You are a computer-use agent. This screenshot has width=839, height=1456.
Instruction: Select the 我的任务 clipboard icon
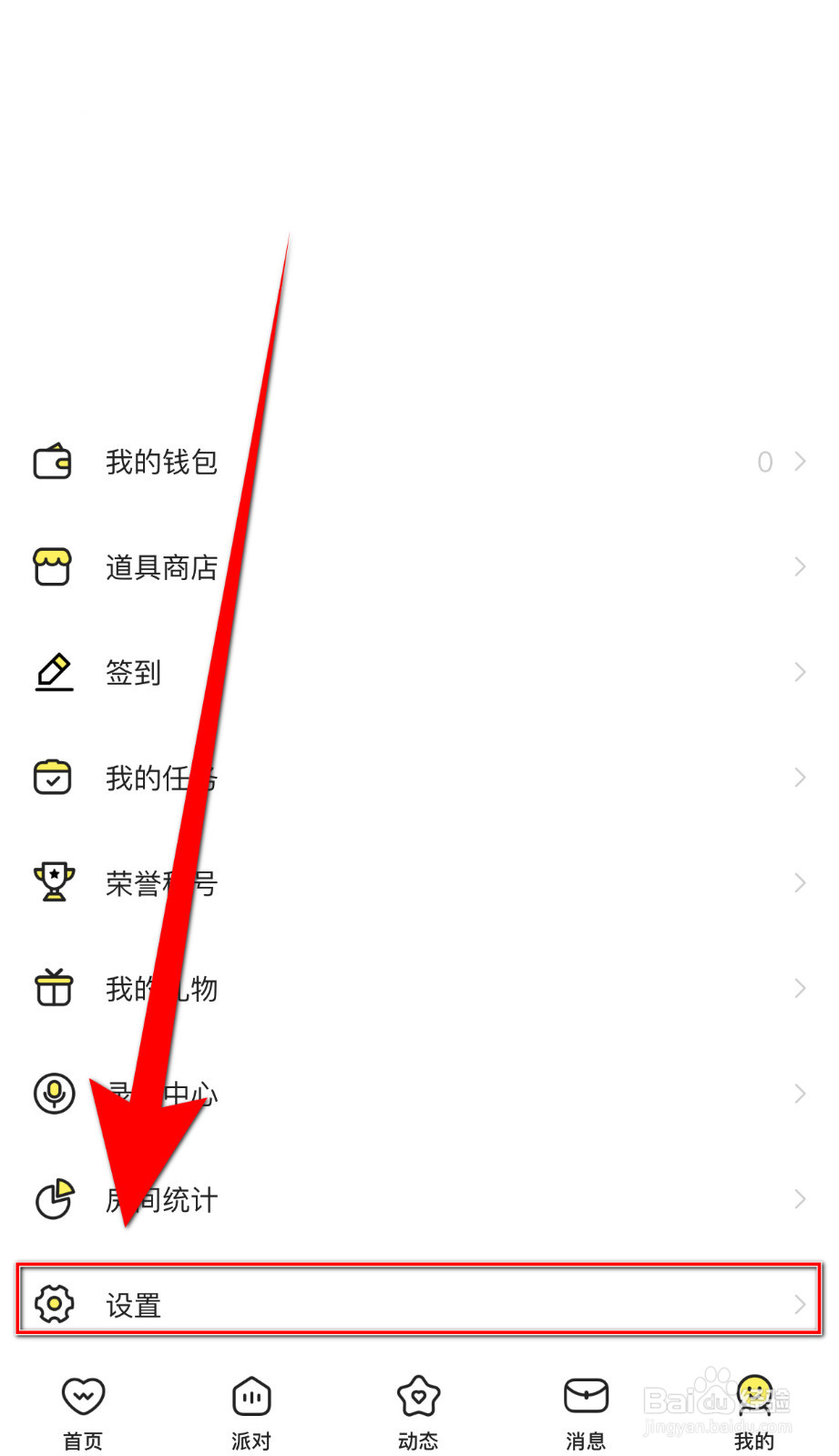point(53,777)
